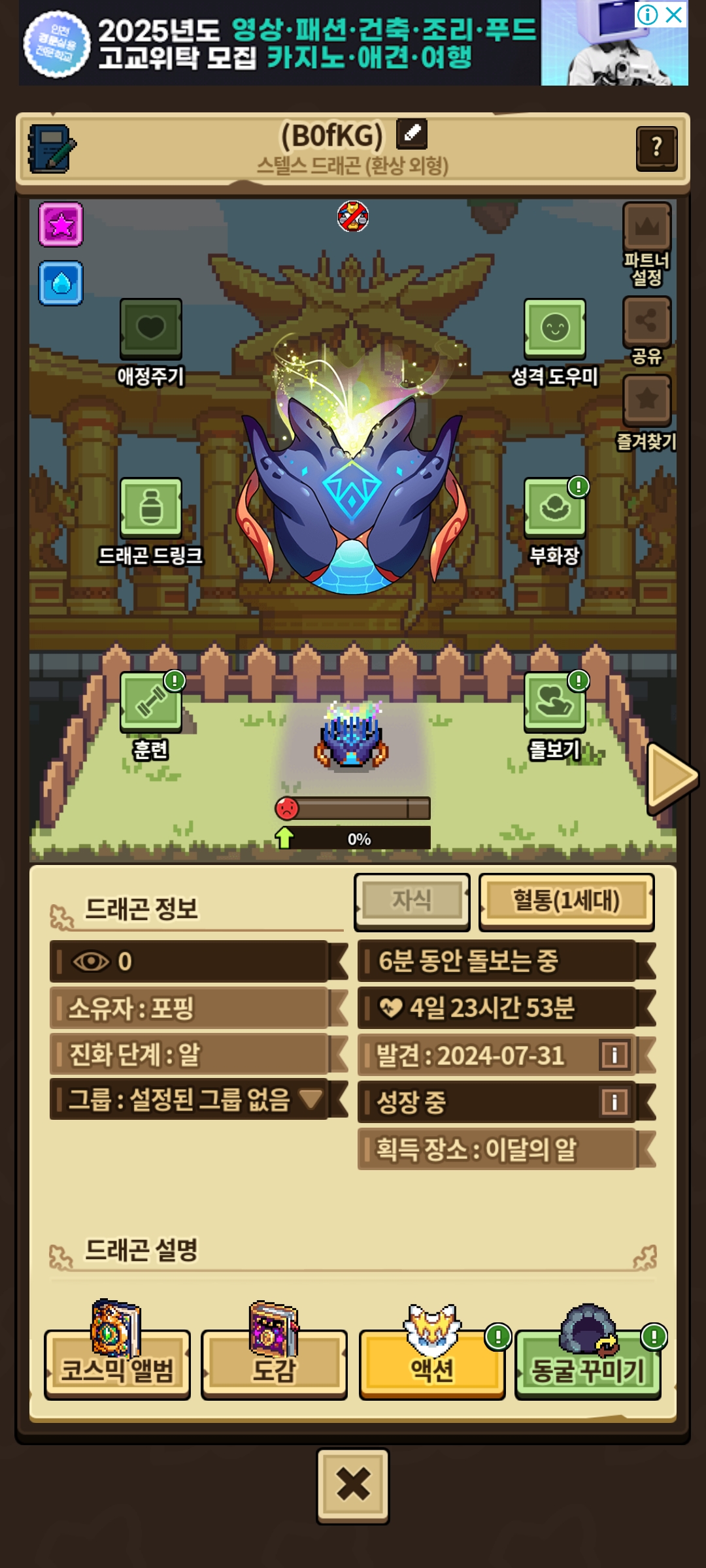Tap 애정주기 to give affection
The image size is (706, 1568).
click(150, 329)
